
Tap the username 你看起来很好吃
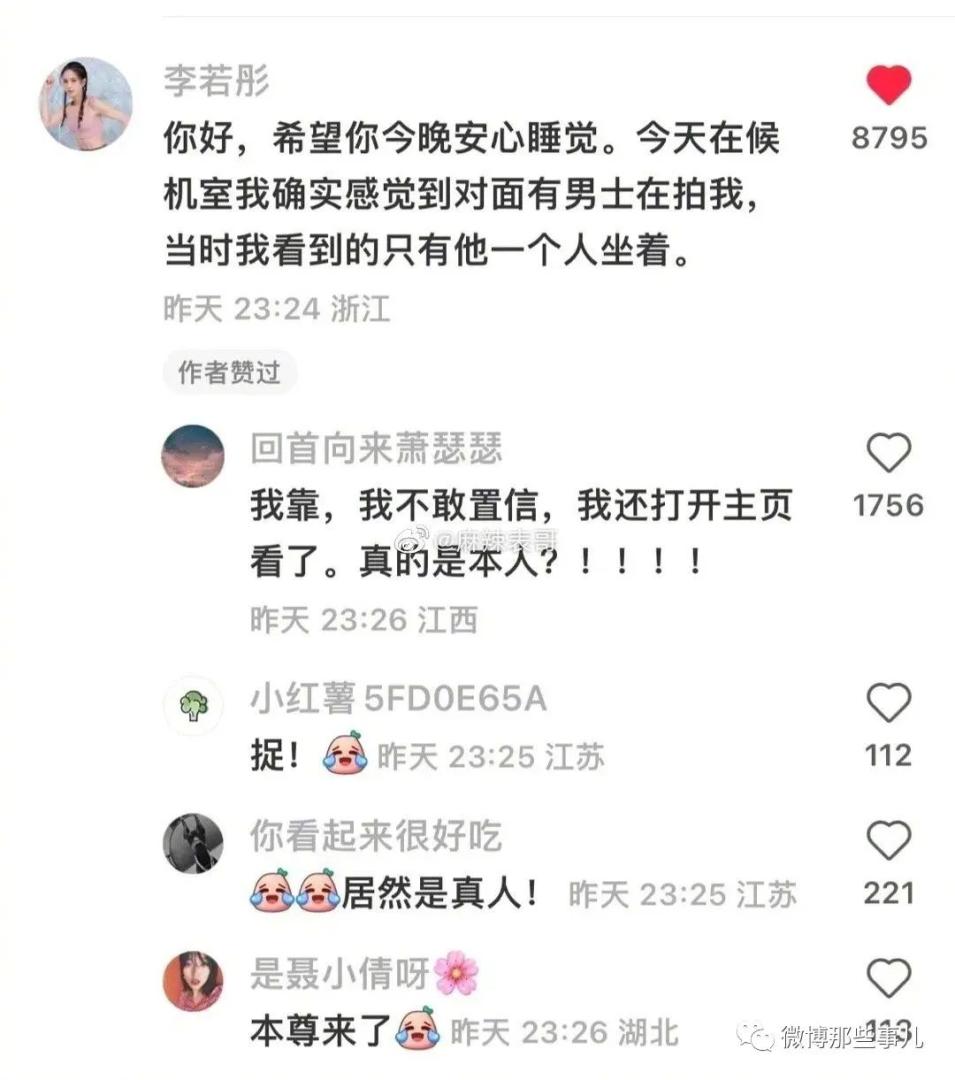tap(375, 835)
